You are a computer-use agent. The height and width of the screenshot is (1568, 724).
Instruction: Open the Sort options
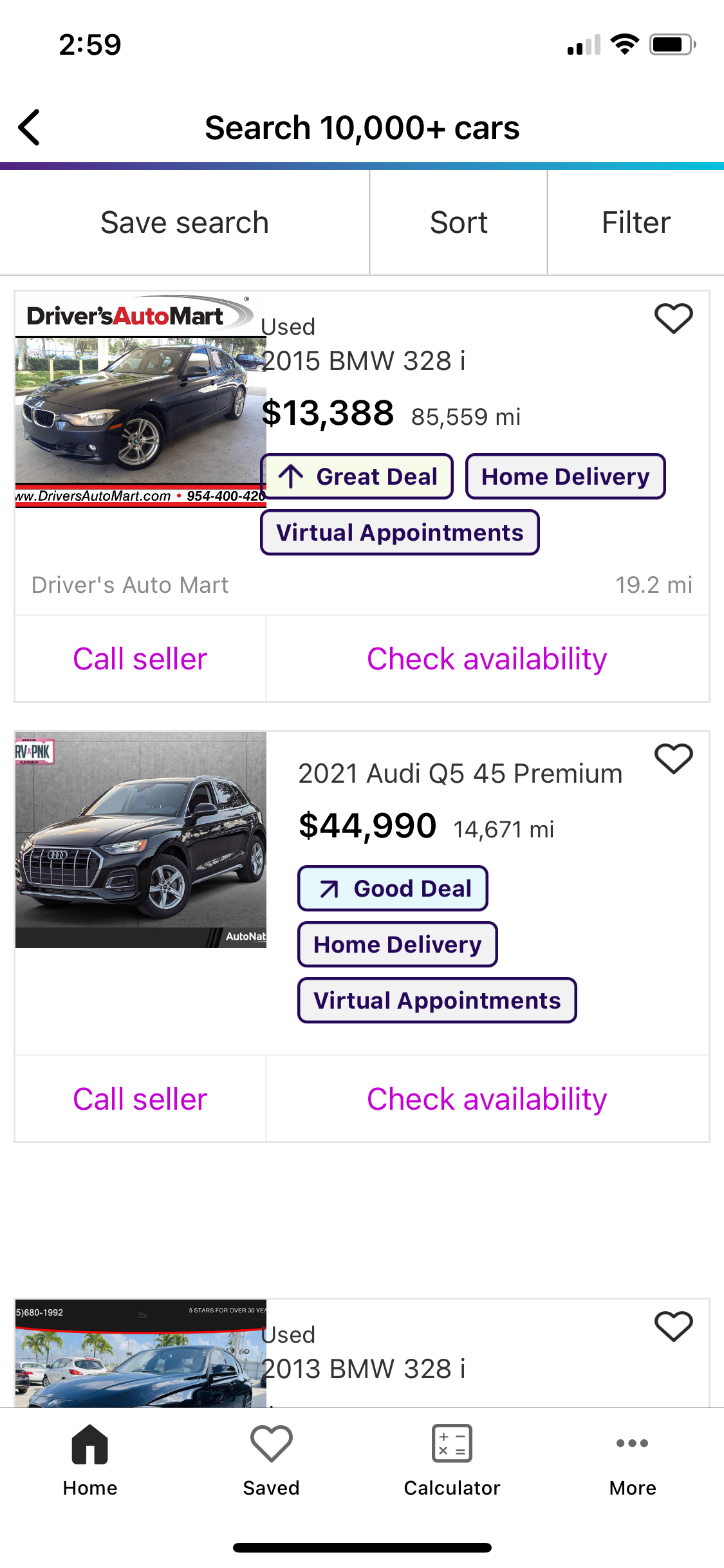coord(458,223)
